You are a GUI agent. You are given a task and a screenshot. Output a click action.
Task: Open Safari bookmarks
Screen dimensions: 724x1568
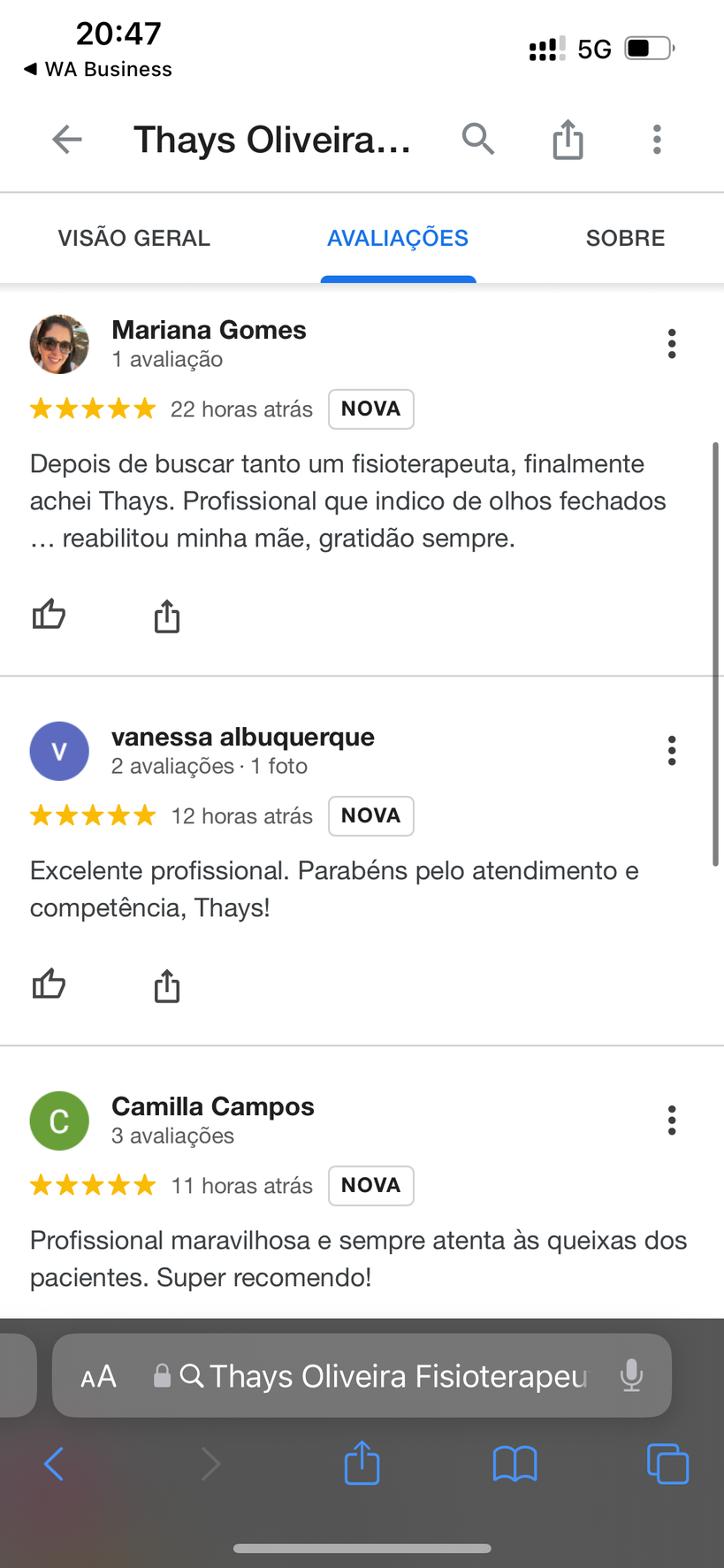(514, 1465)
